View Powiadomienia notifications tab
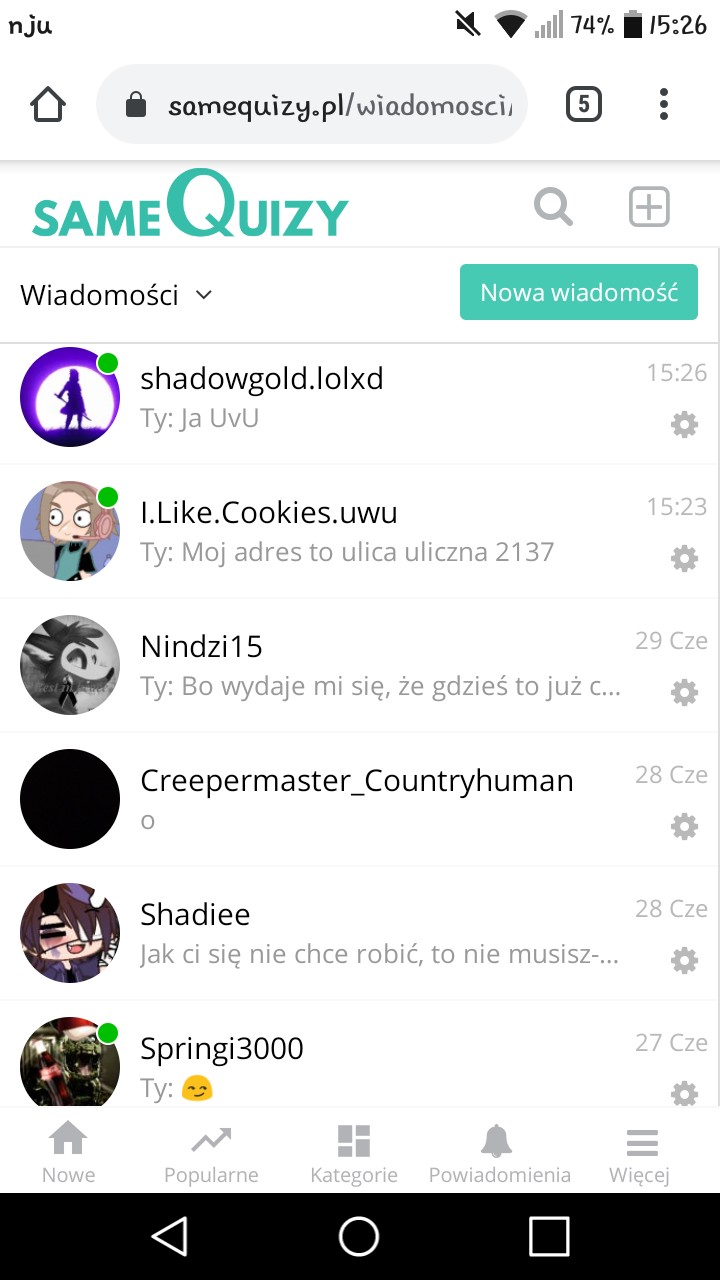 pos(499,1152)
